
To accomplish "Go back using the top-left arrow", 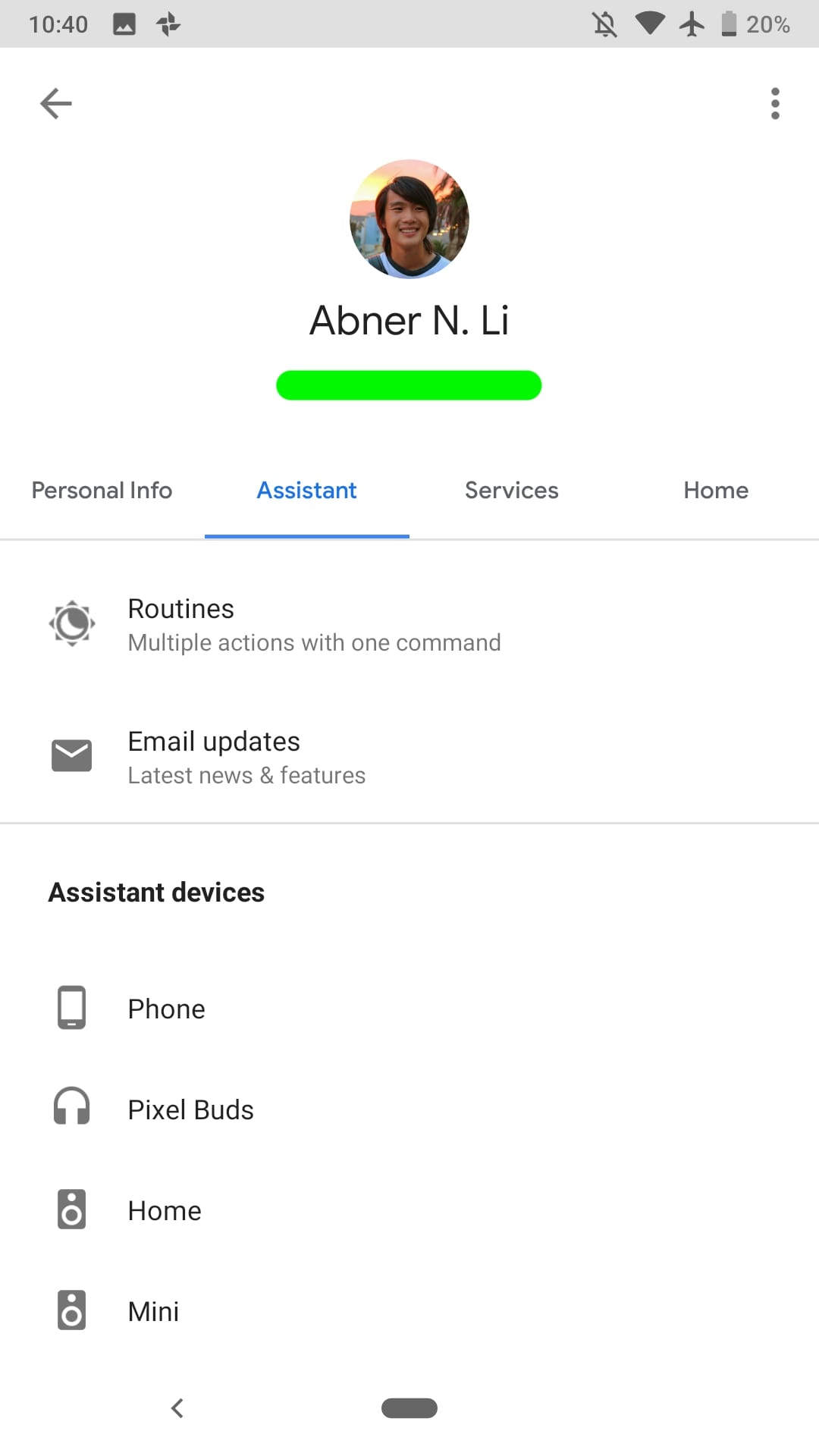I will pos(56,104).
